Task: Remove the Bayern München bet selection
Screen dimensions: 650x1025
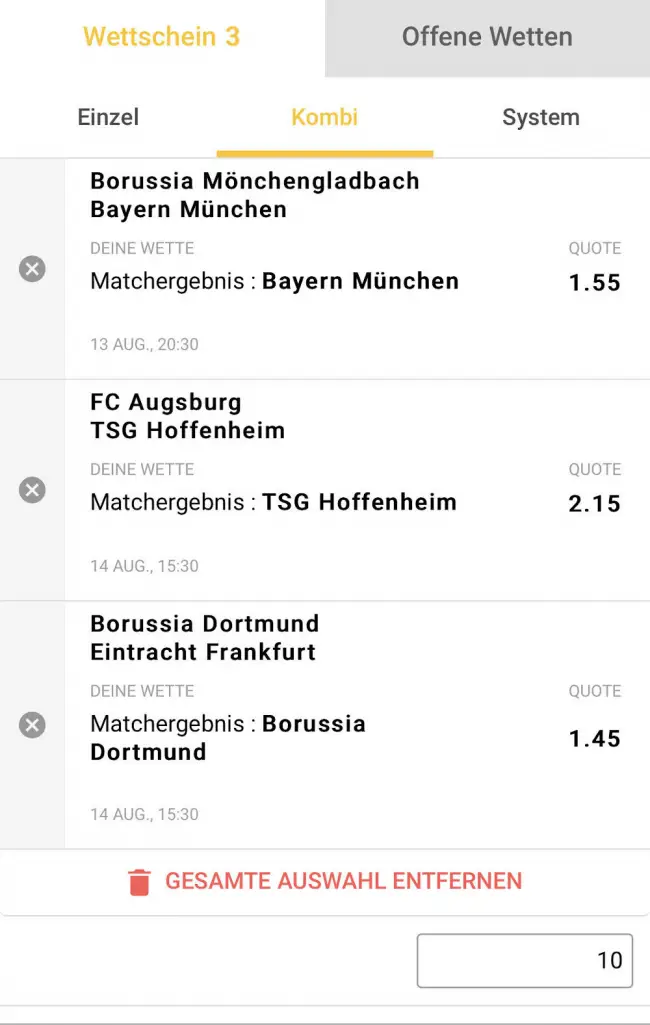Action: click(x=33, y=269)
